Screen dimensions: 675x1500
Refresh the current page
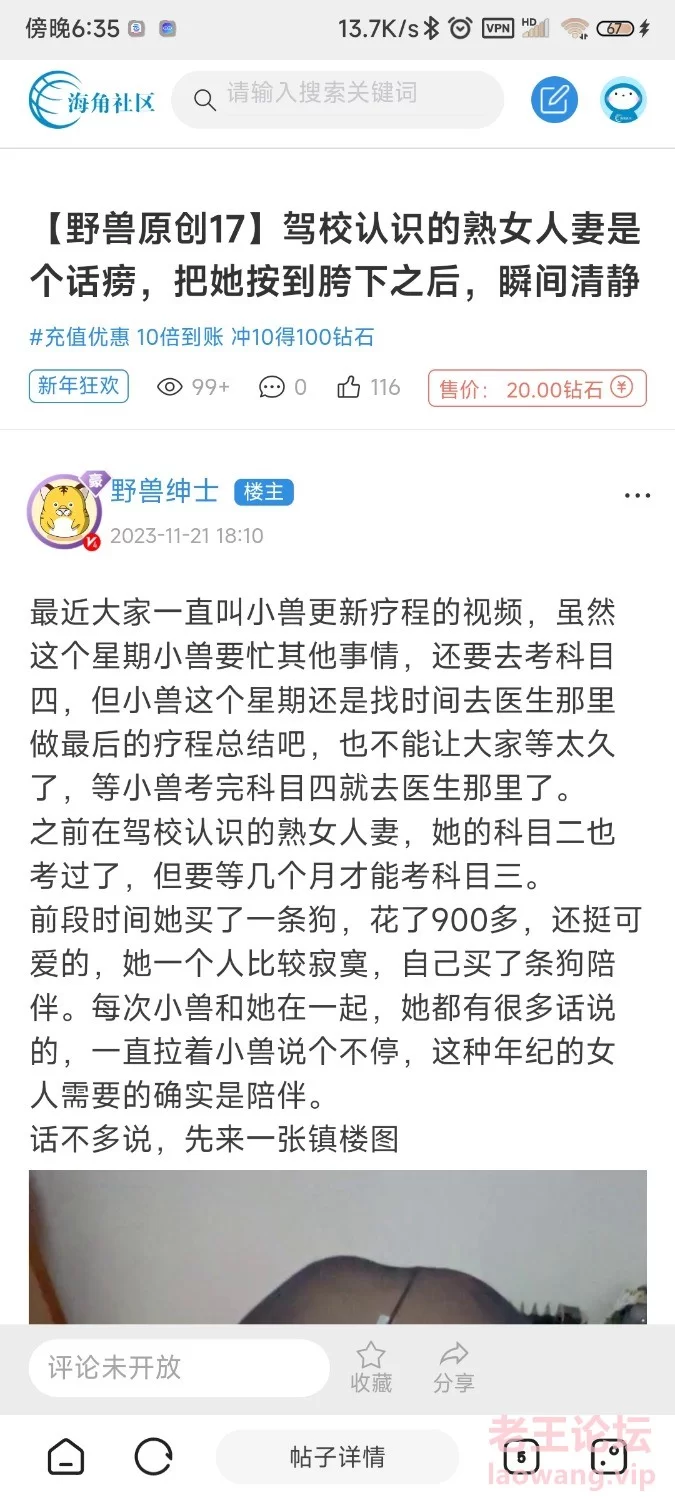(x=153, y=1456)
